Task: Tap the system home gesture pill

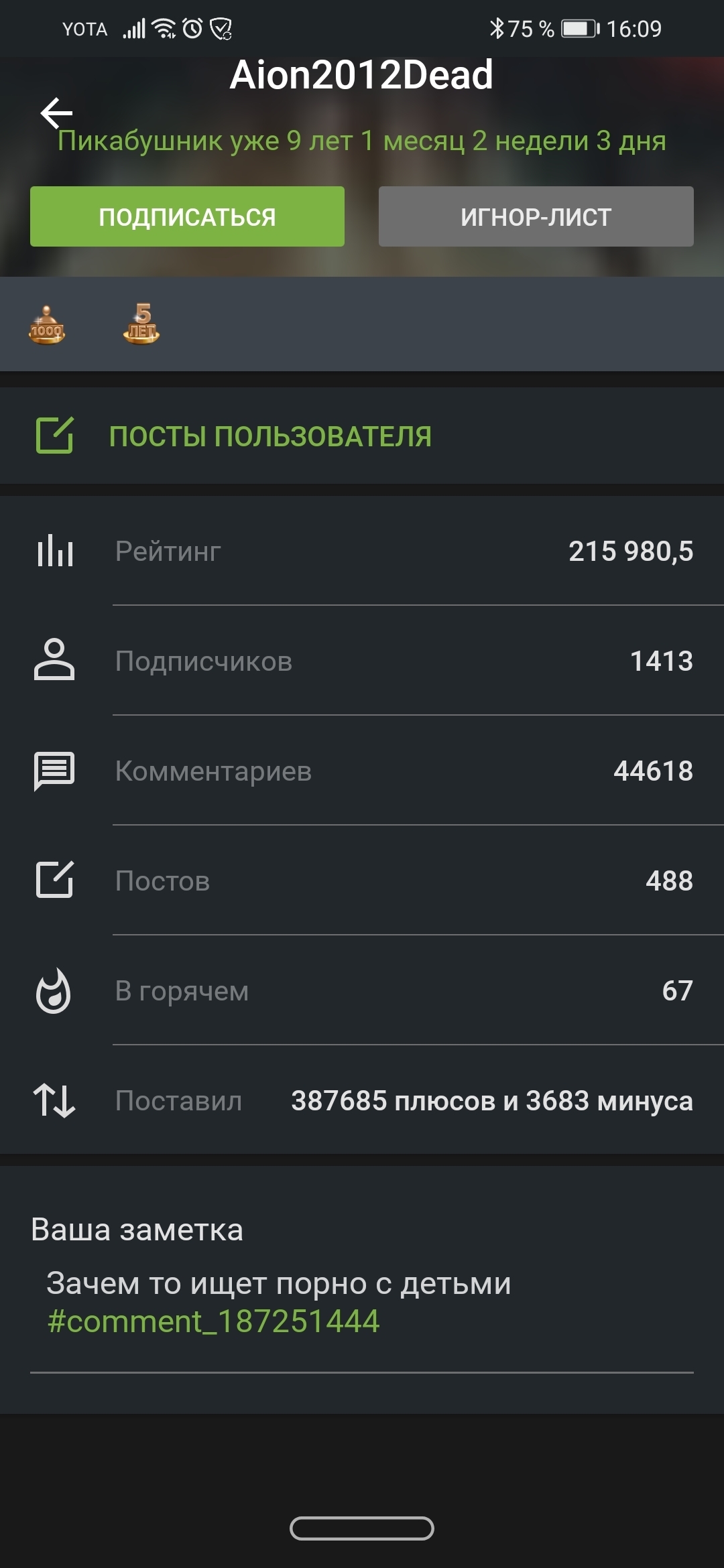Action: pos(362,1528)
